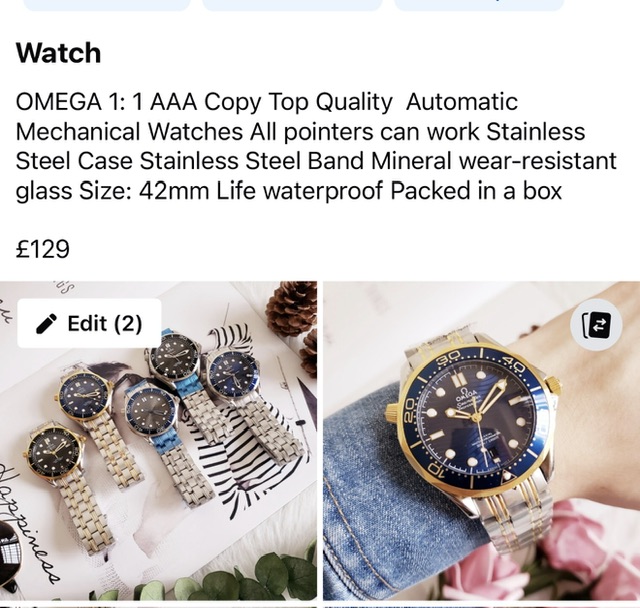Open the photo of four watches
The image size is (640, 608).
click(x=160, y=470)
